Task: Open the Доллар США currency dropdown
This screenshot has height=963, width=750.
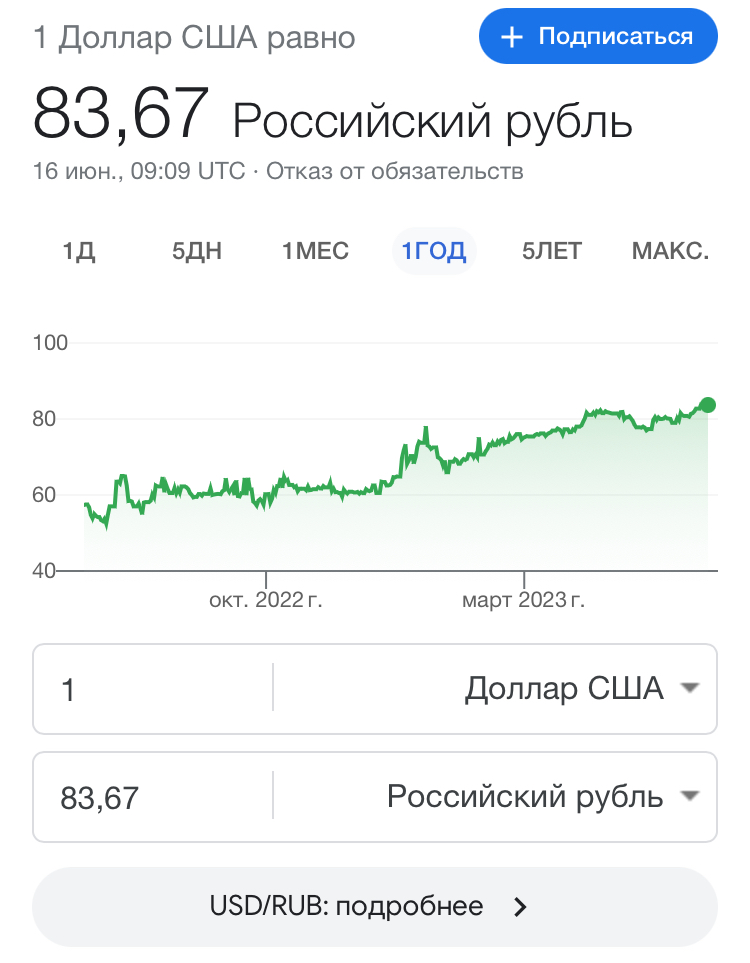Action: 580,689
